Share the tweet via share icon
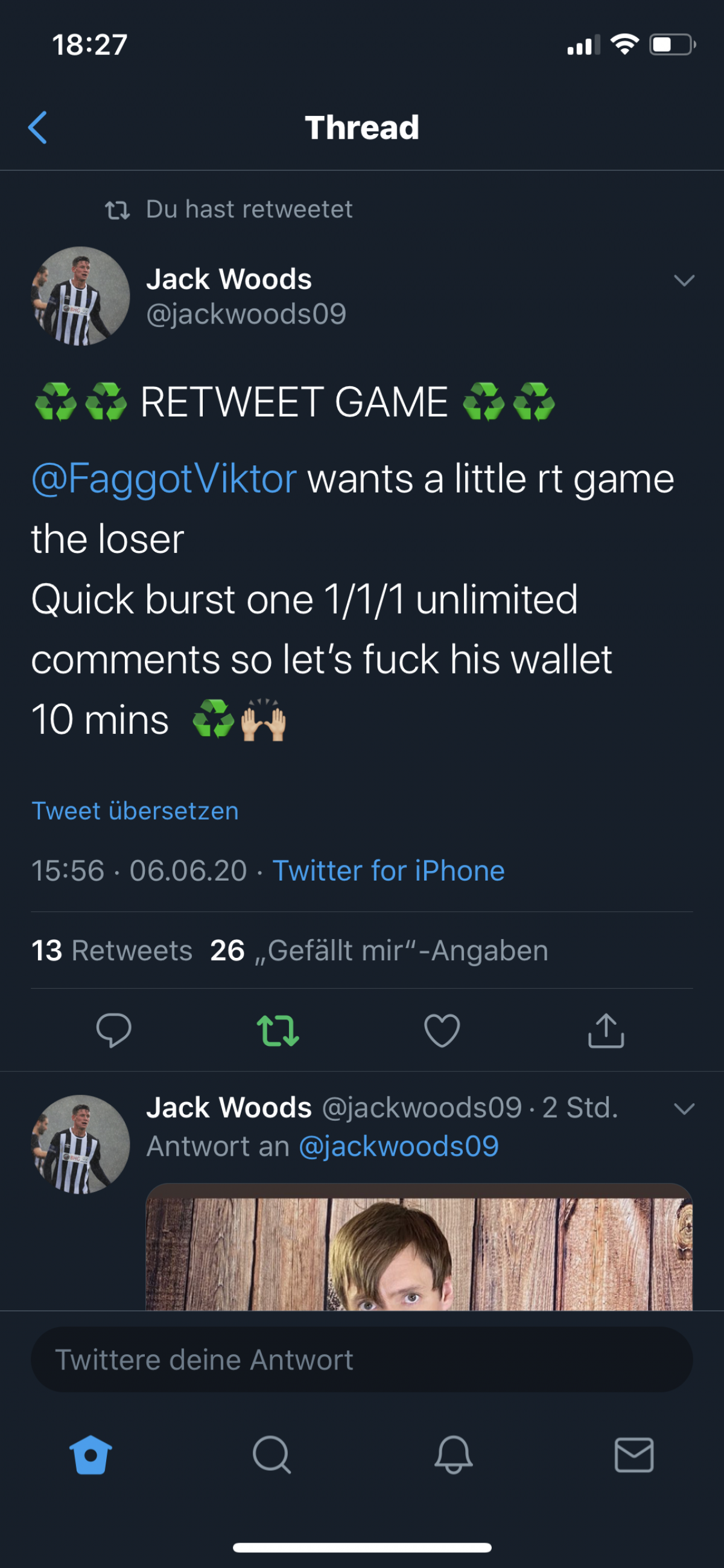724x1568 pixels. [x=606, y=1030]
